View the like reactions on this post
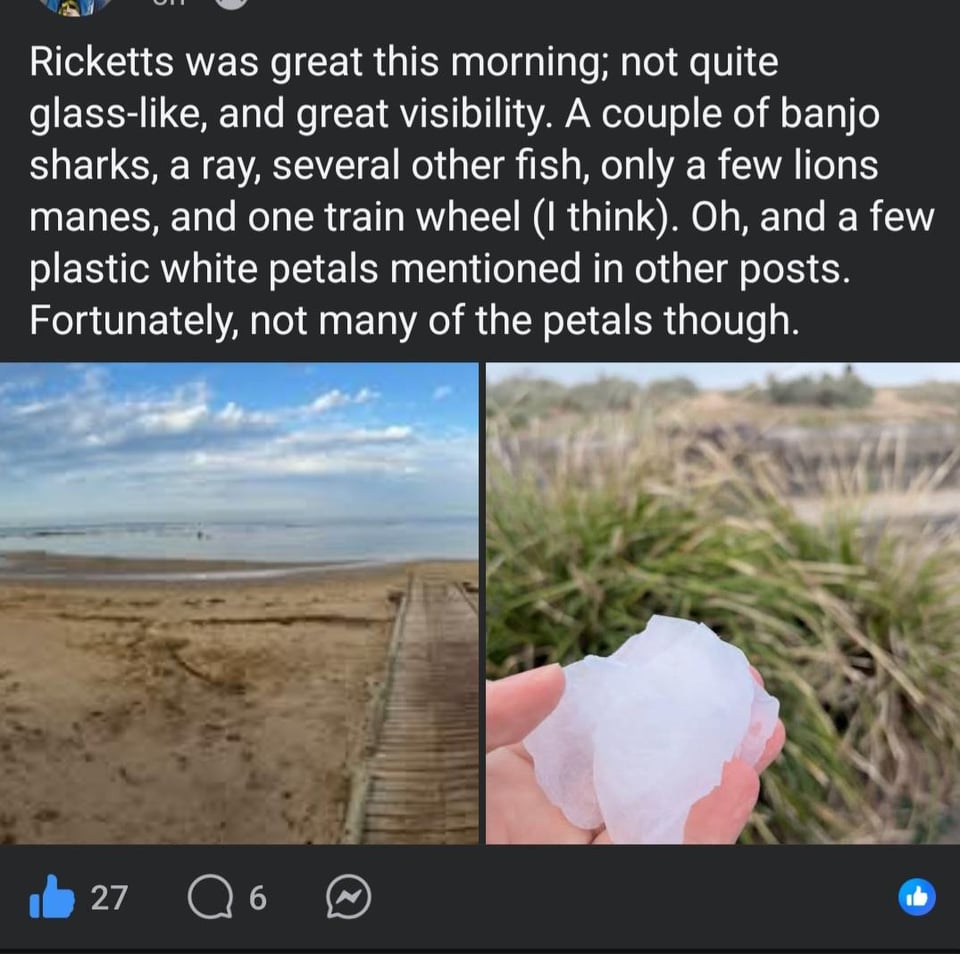 [x=919, y=898]
